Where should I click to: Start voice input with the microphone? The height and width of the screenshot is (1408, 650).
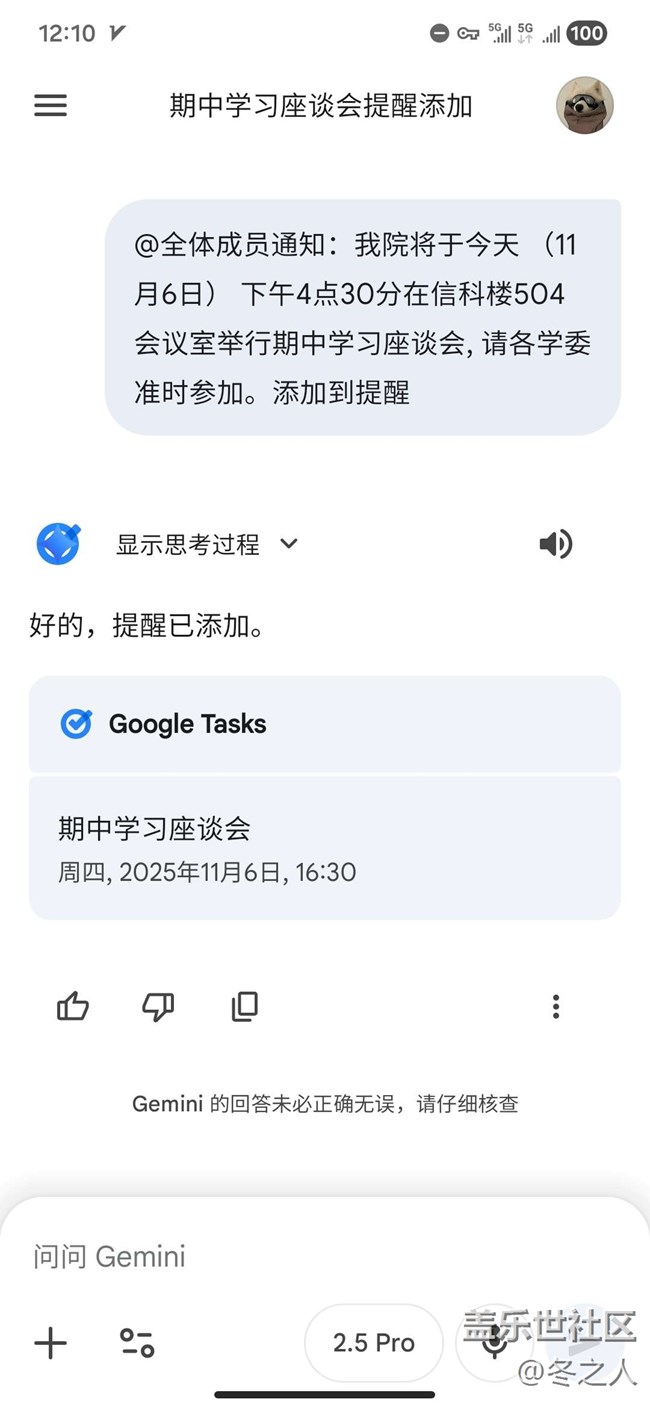click(493, 1343)
